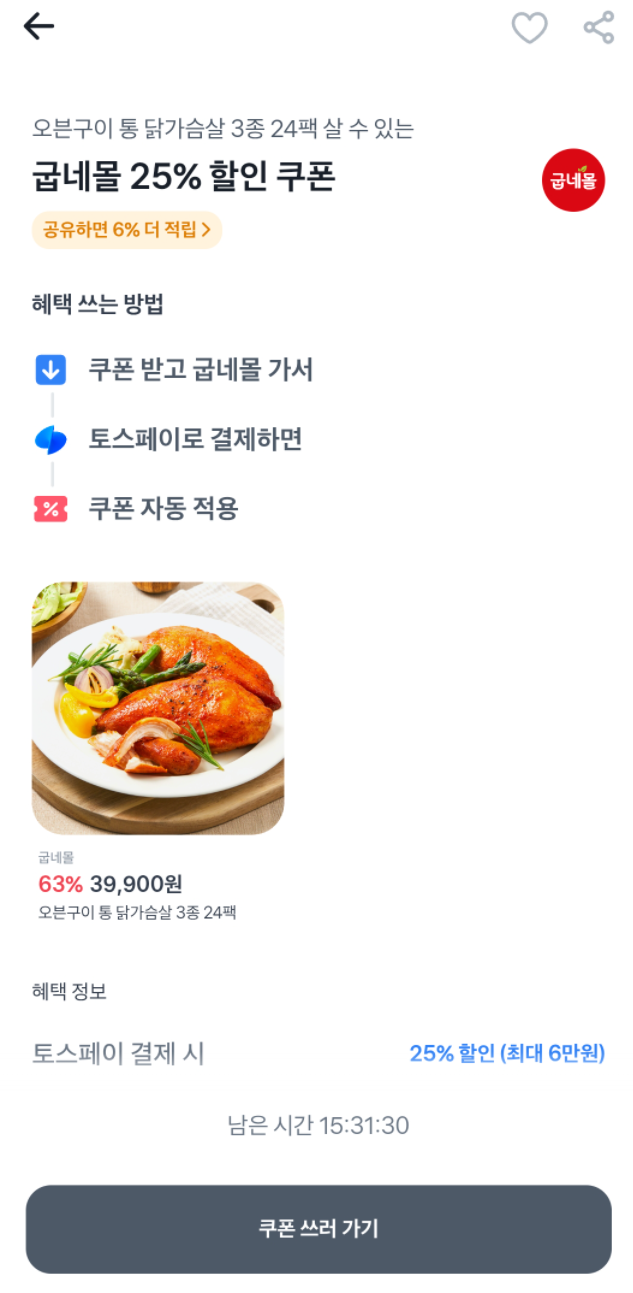The width and height of the screenshot is (633, 1293).
Task: Tap the 쿠폰 쓰러 가기 button
Action: (318, 1229)
